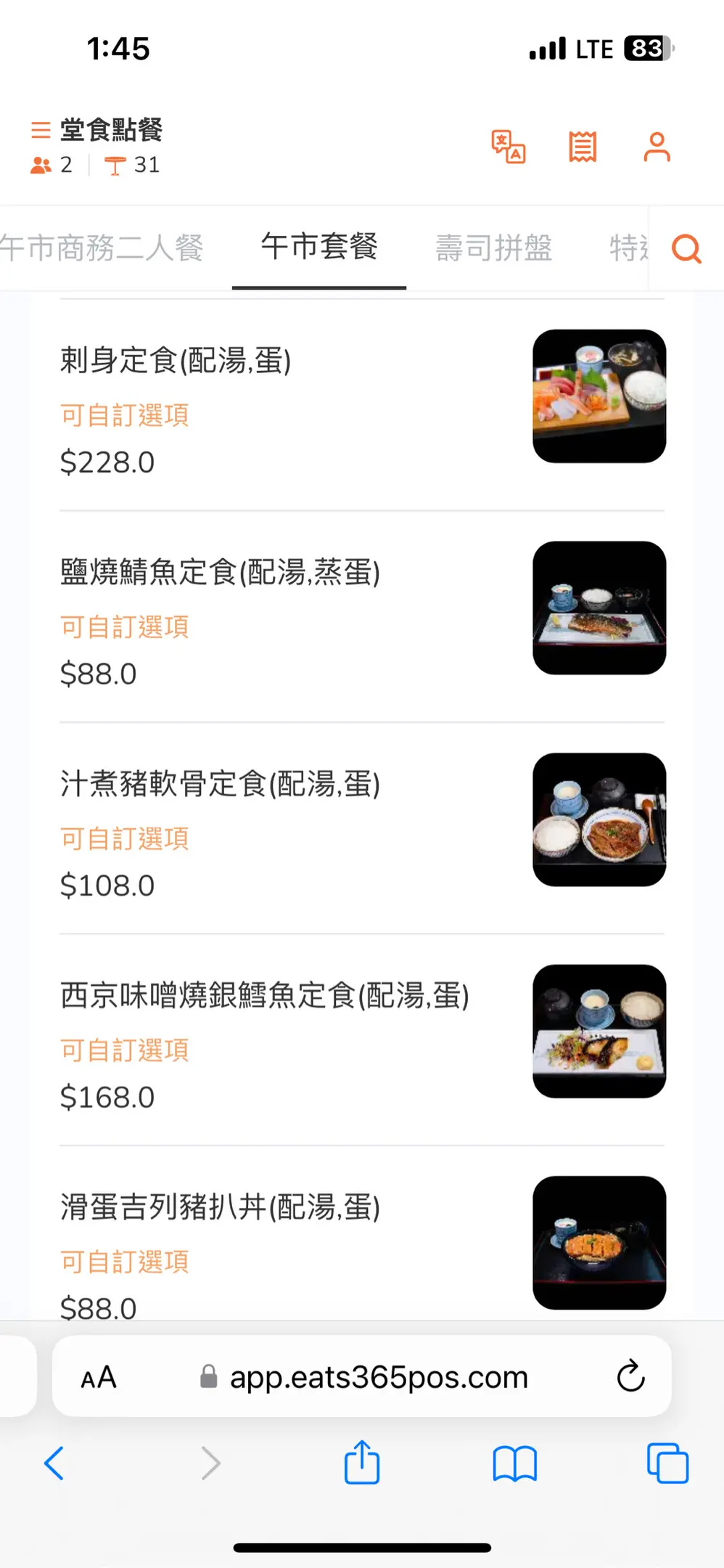The height and width of the screenshot is (1568, 724).
Task: Reload the page in Safari
Action: pyautogui.click(x=630, y=1376)
